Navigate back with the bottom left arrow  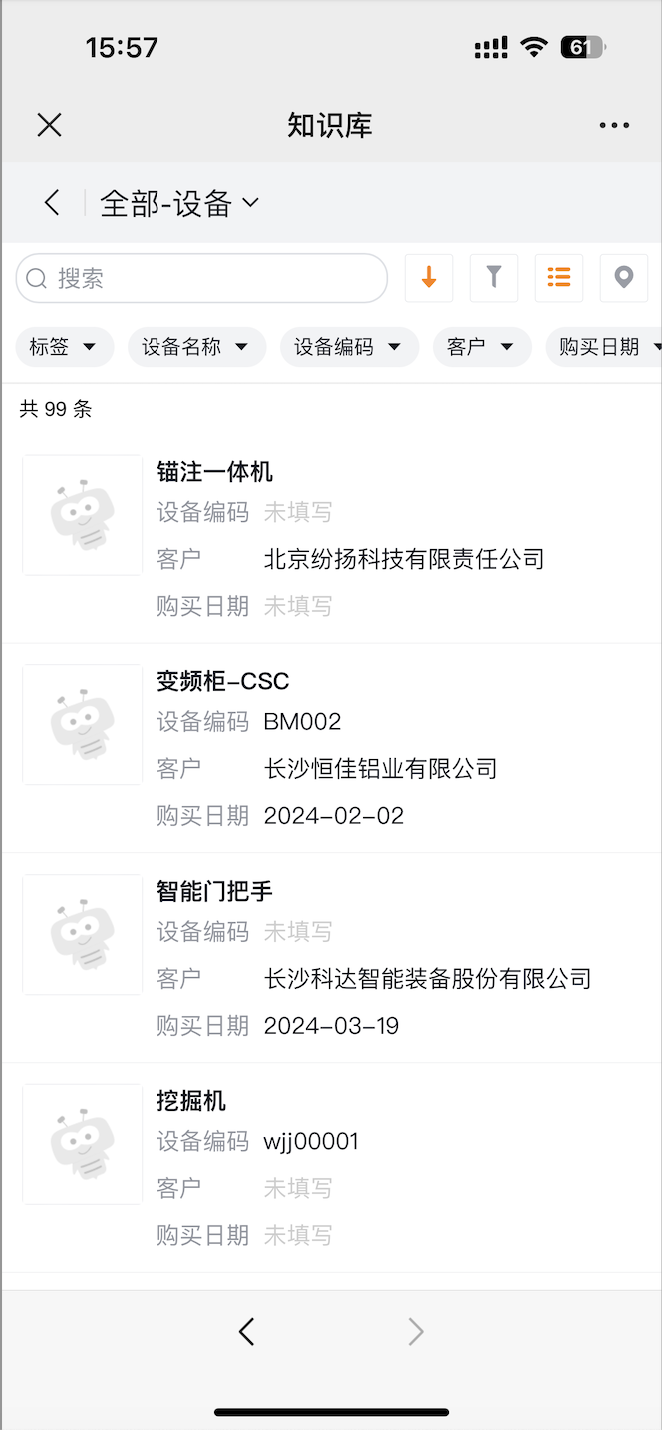pyautogui.click(x=246, y=1331)
